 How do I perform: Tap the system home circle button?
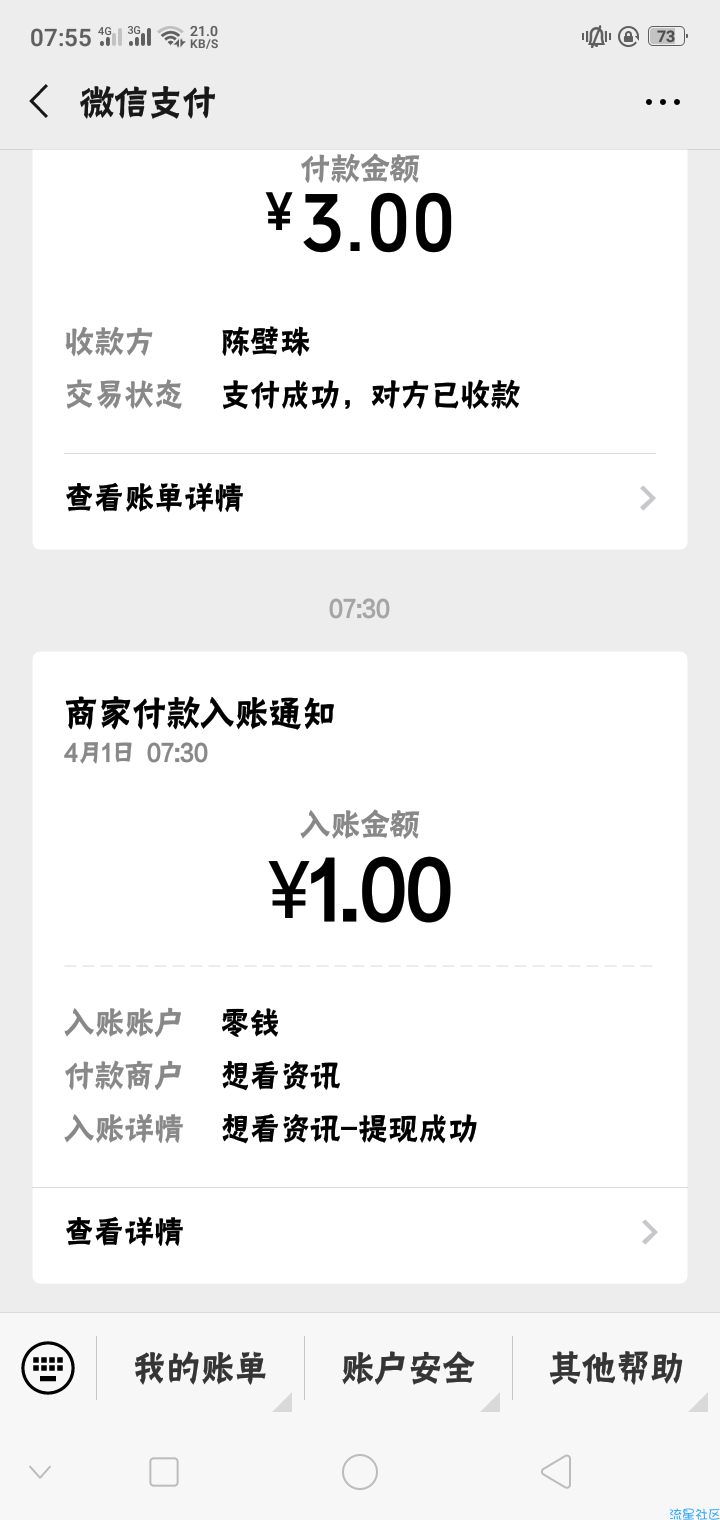point(360,1472)
